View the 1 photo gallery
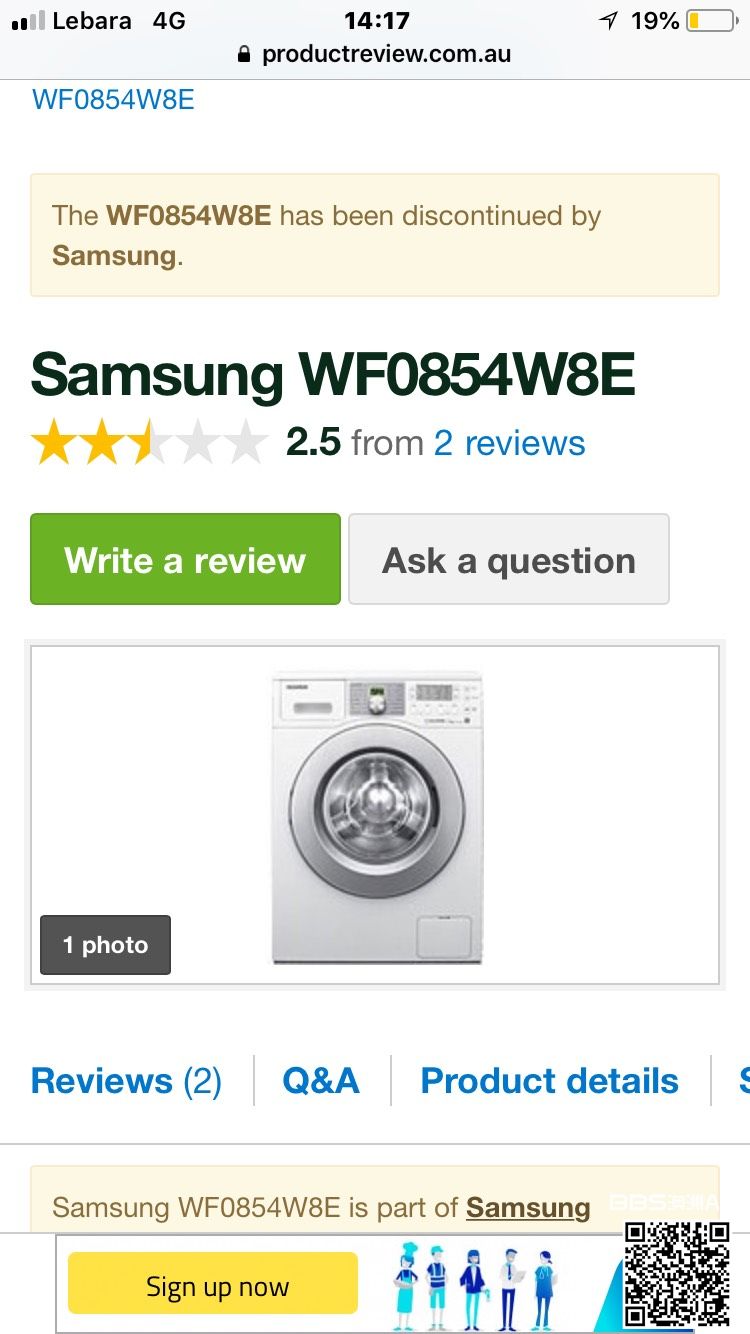 coord(105,945)
